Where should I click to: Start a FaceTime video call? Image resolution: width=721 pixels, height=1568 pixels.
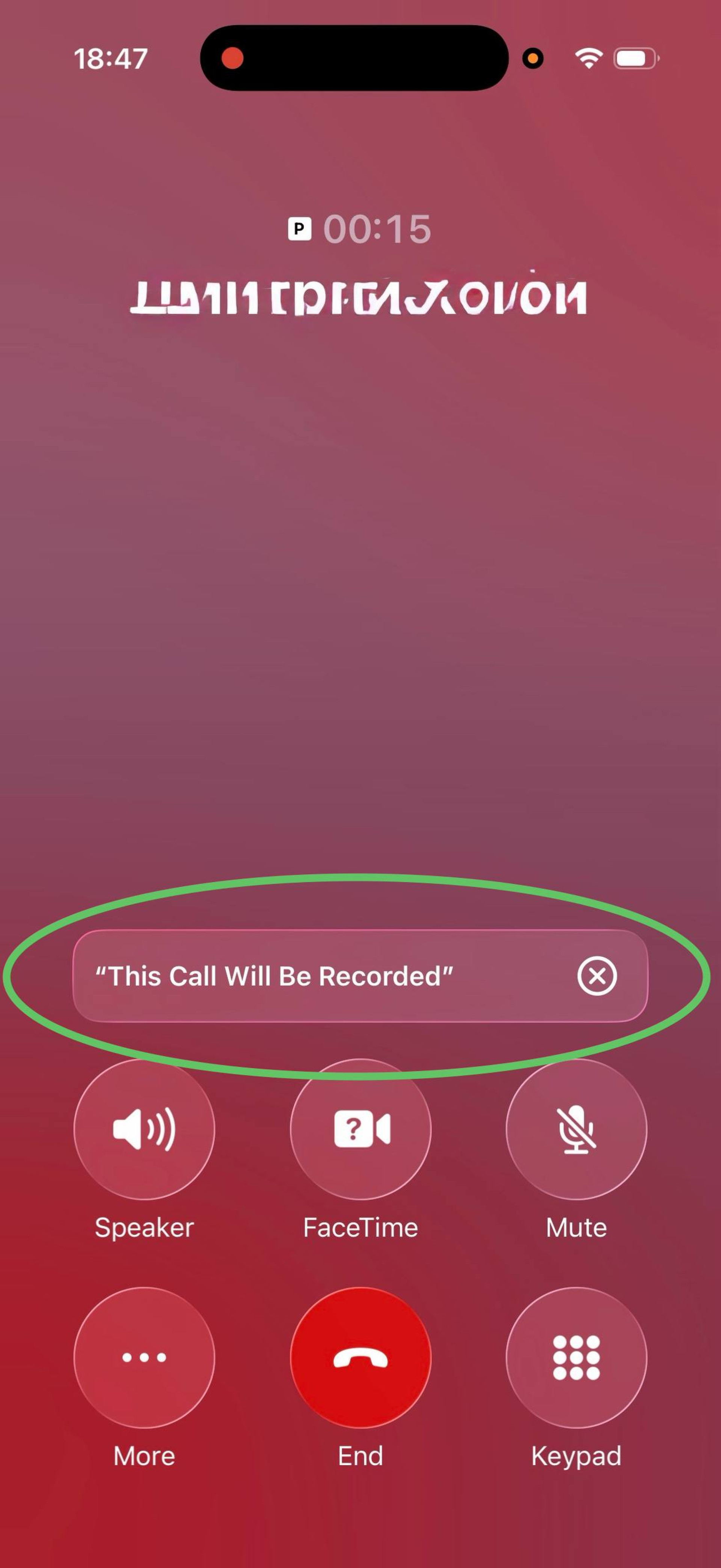pos(360,1129)
